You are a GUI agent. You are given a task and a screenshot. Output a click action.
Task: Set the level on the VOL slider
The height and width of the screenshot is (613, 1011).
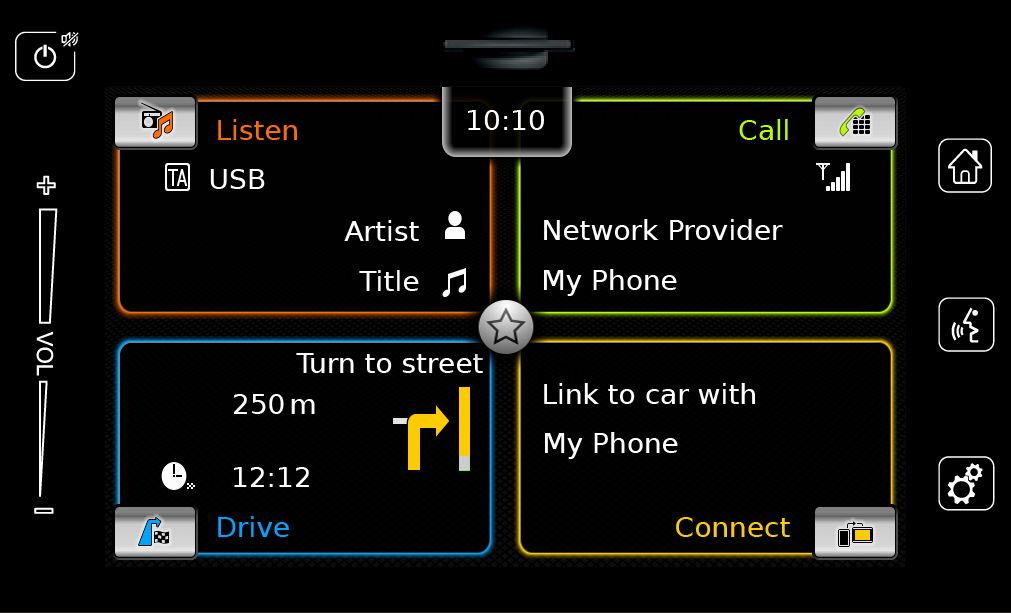pyautogui.click(x=46, y=350)
